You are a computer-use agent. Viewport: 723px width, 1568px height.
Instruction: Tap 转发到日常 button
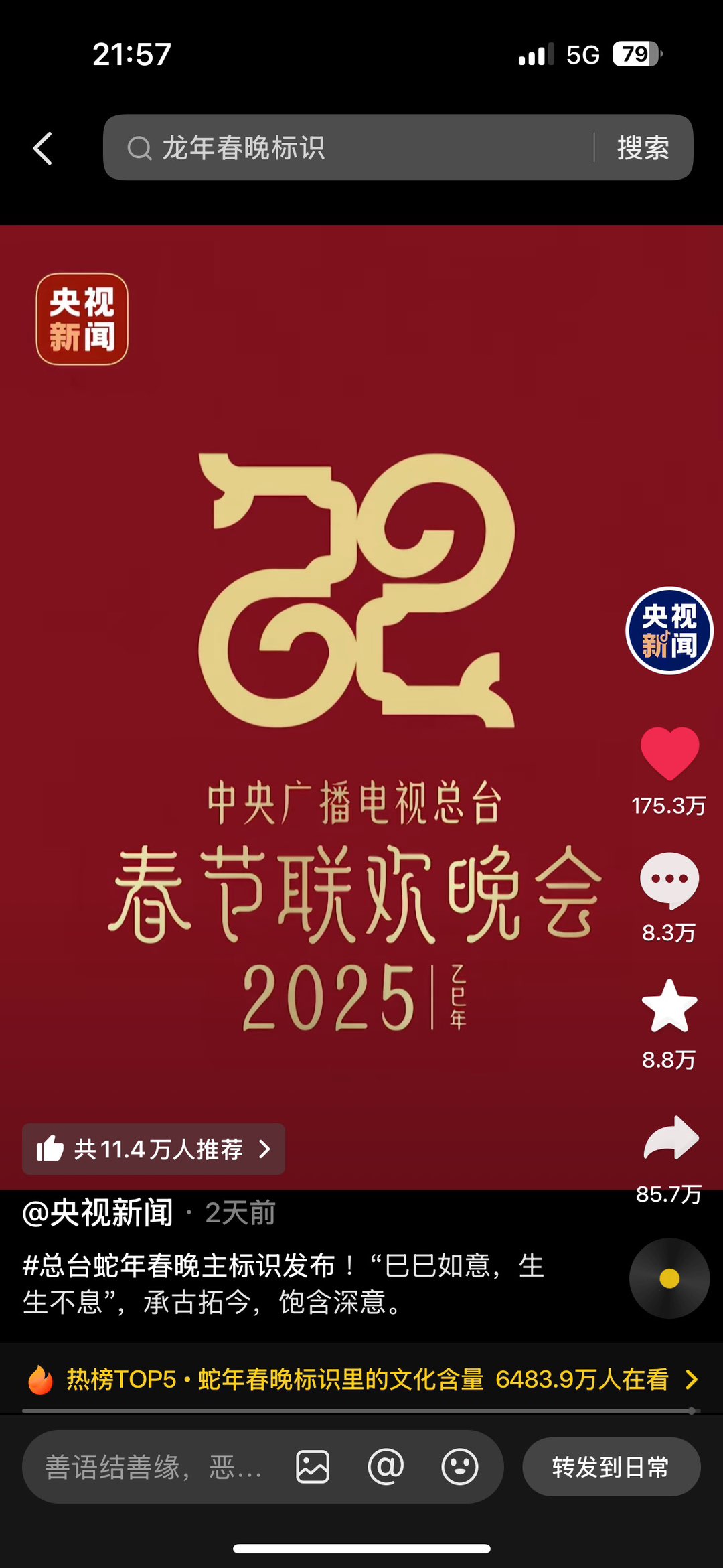[x=611, y=1468]
